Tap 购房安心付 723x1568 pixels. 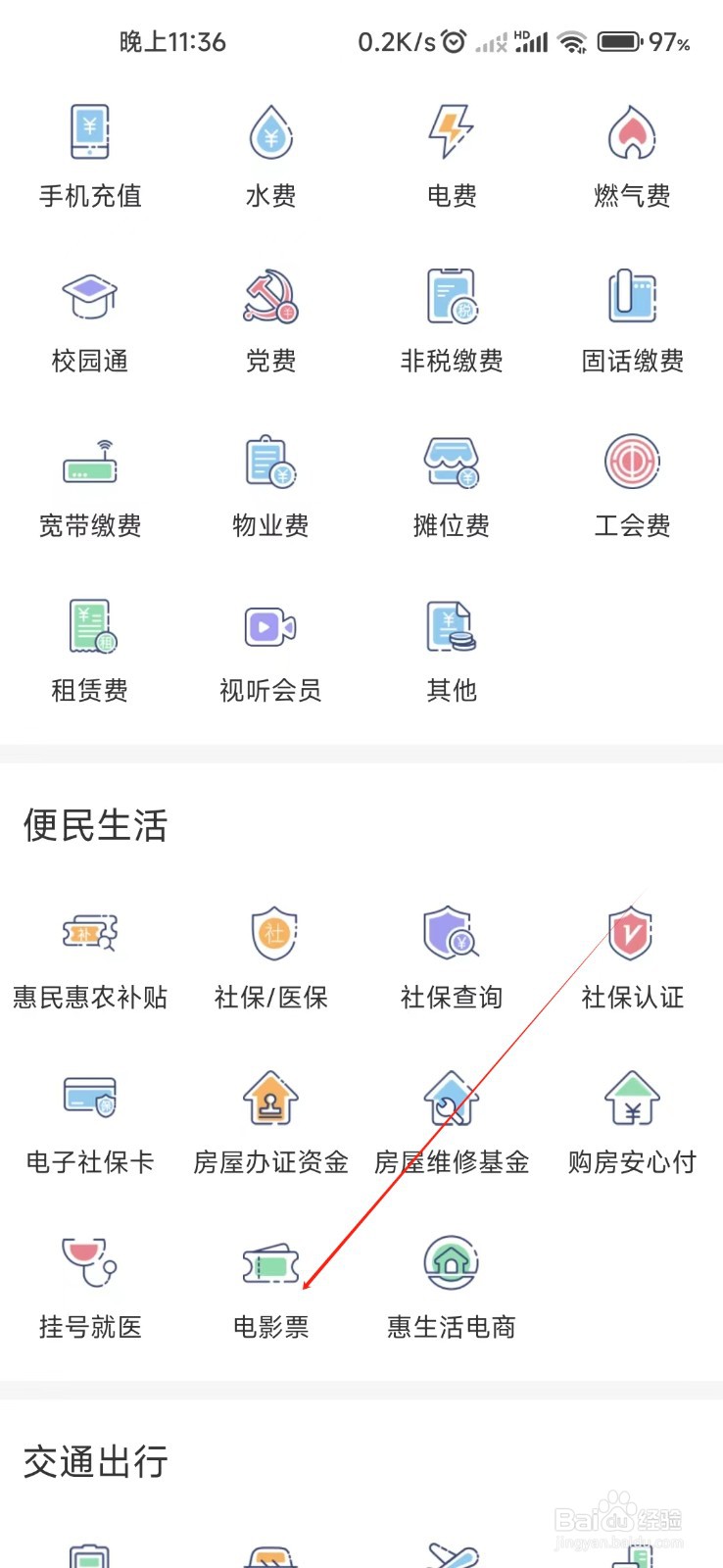(x=632, y=1122)
